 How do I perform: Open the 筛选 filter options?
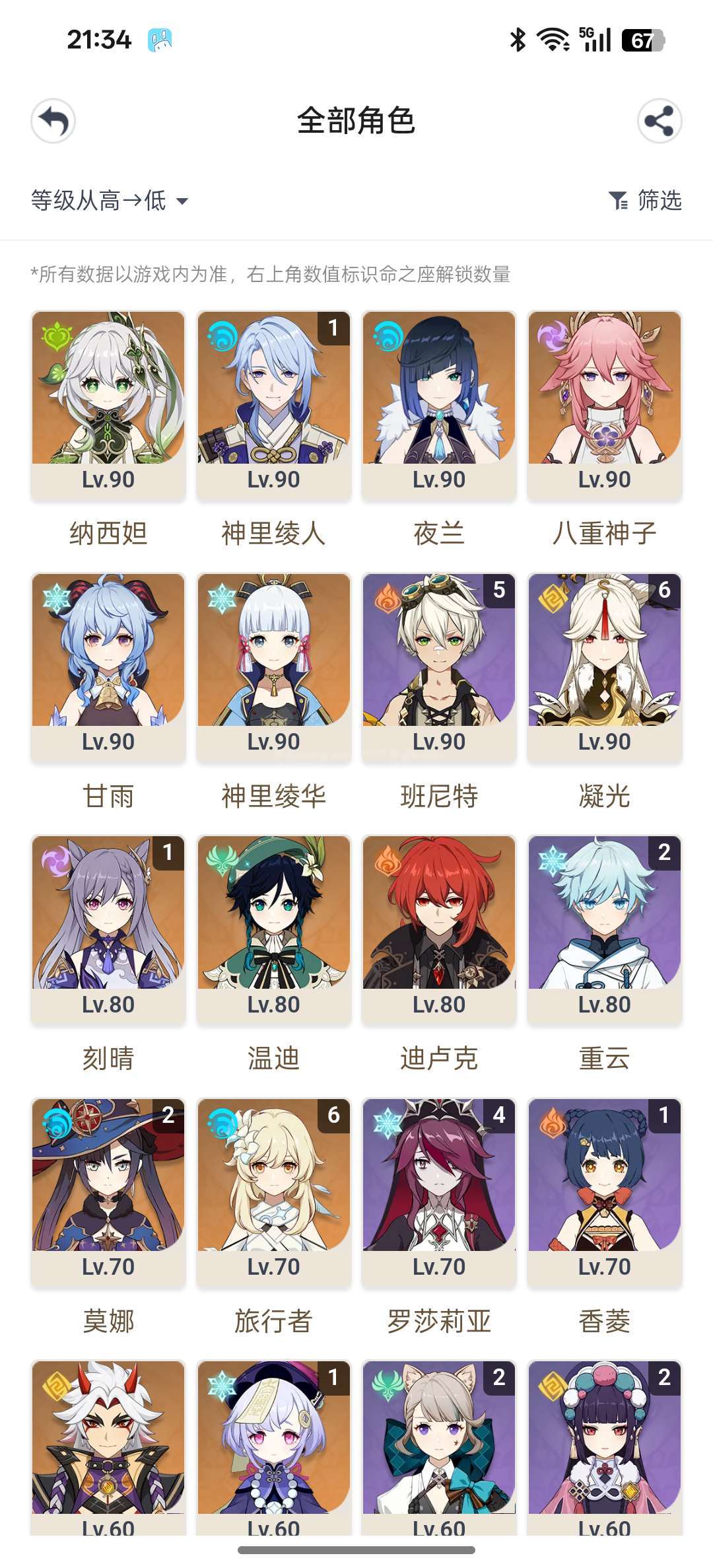645,200
